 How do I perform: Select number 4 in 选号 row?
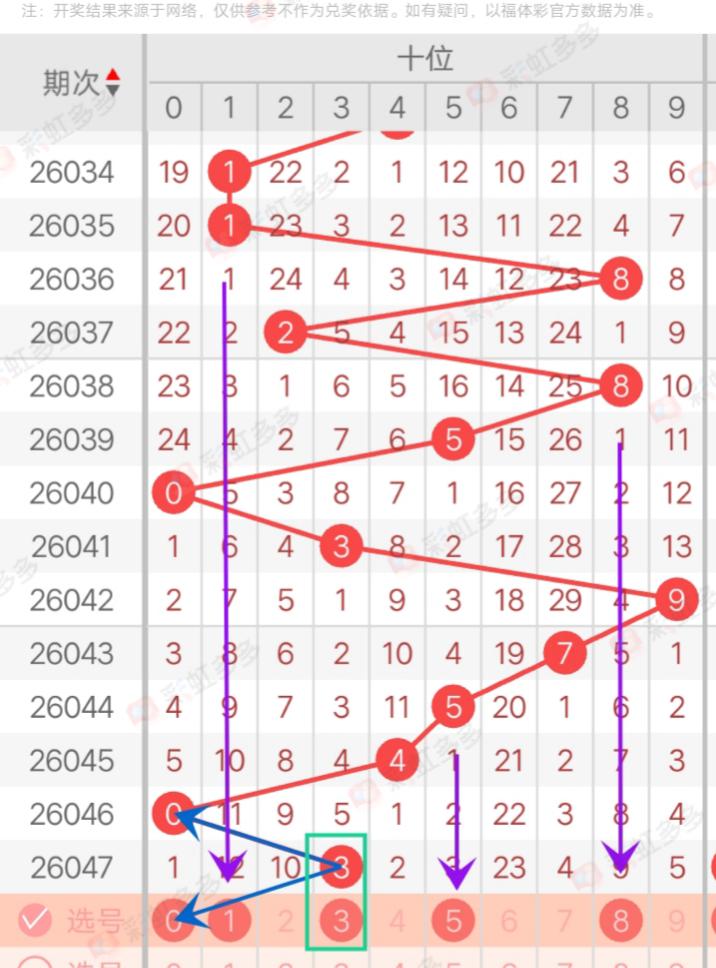click(398, 920)
